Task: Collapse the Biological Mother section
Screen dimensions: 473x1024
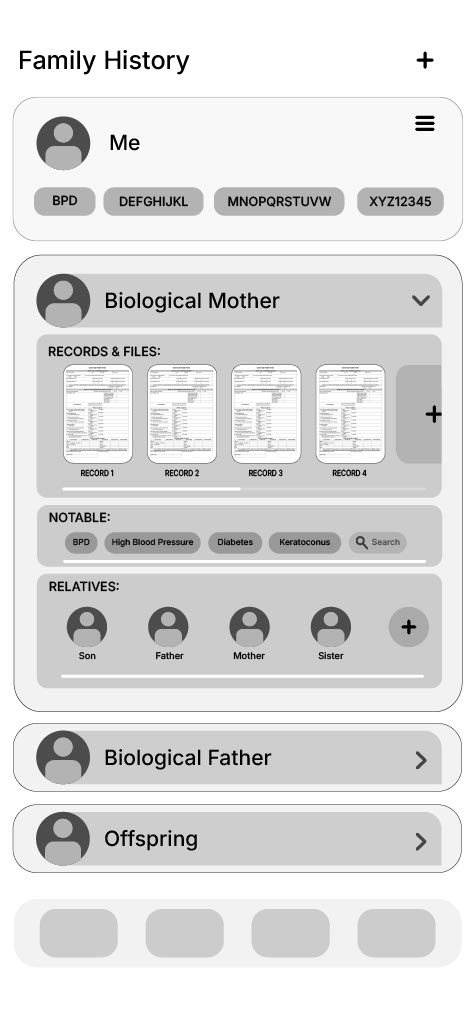Action: [x=421, y=300]
